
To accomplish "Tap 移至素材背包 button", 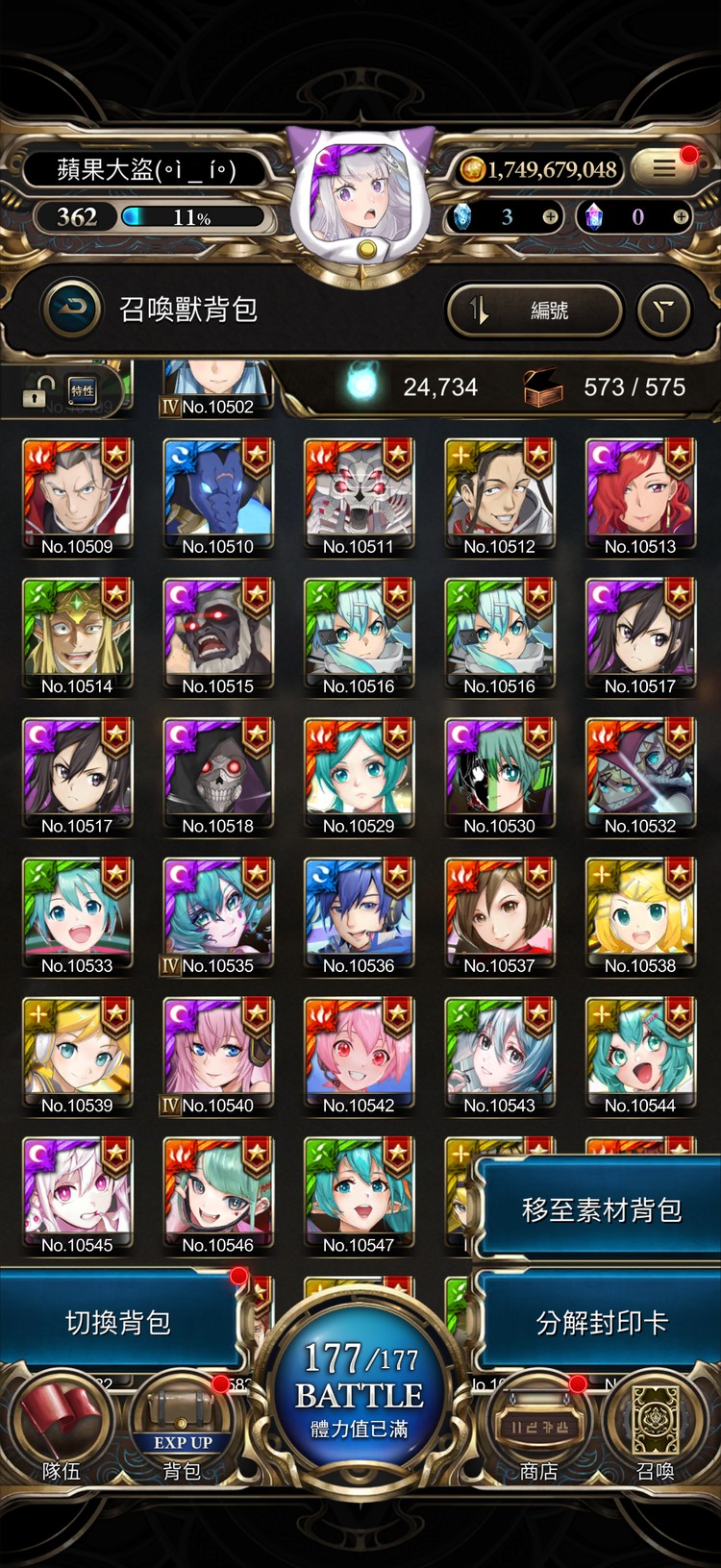I will (x=601, y=1209).
